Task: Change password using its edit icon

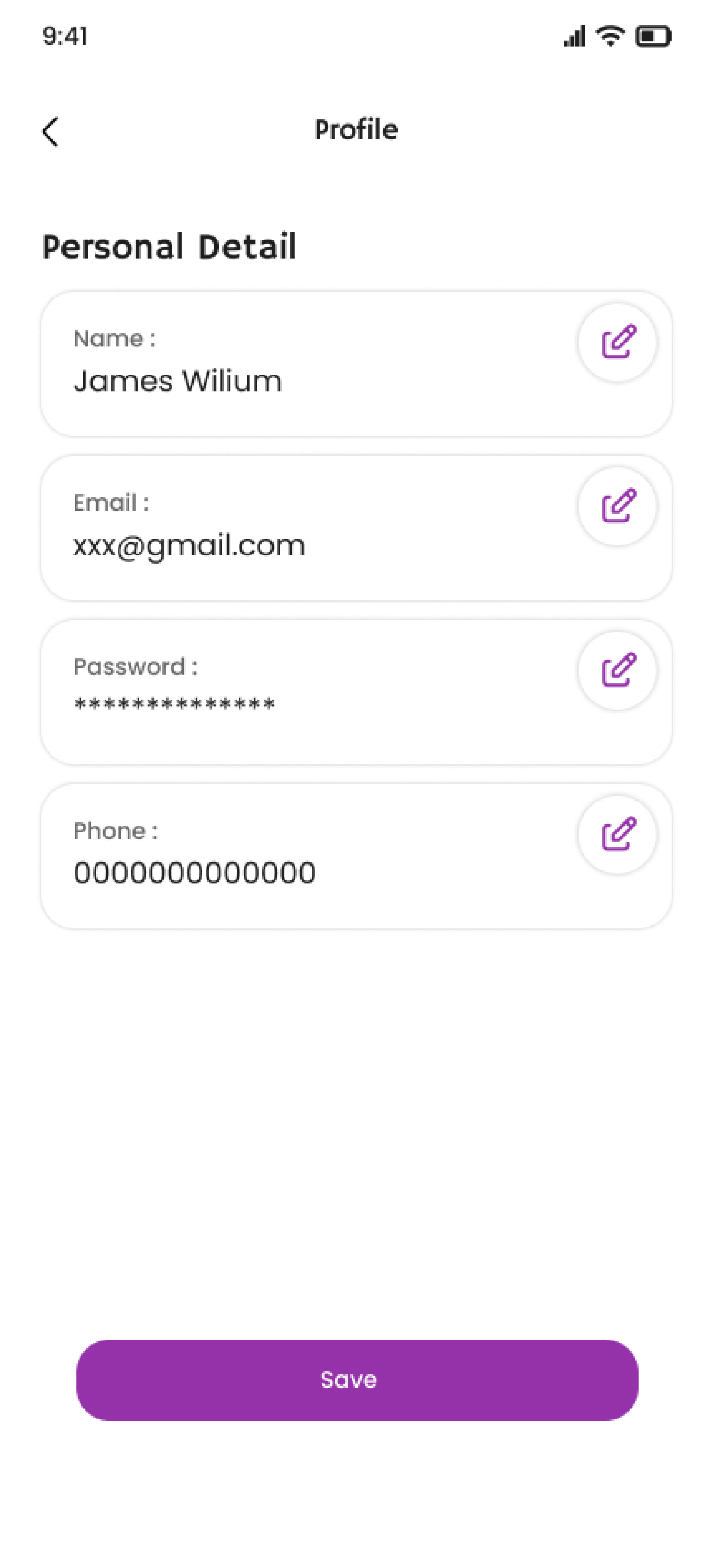Action: click(618, 670)
